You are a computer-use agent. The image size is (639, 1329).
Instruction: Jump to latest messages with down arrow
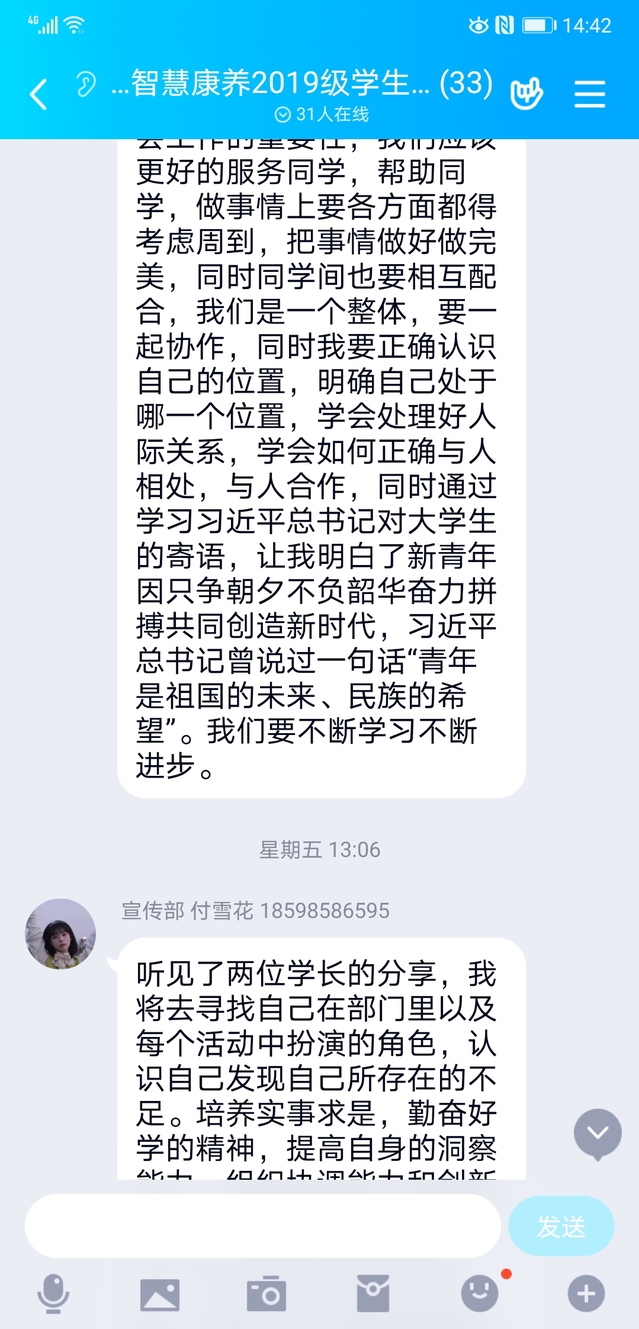coord(598,1134)
